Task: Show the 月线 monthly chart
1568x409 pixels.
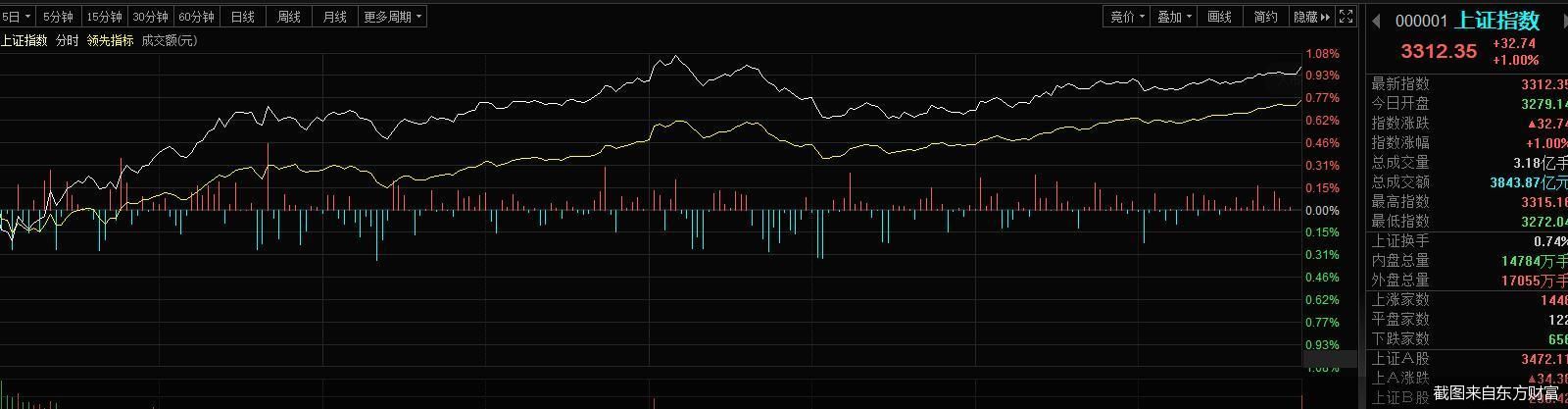Action: pyautogui.click(x=334, y=17)
